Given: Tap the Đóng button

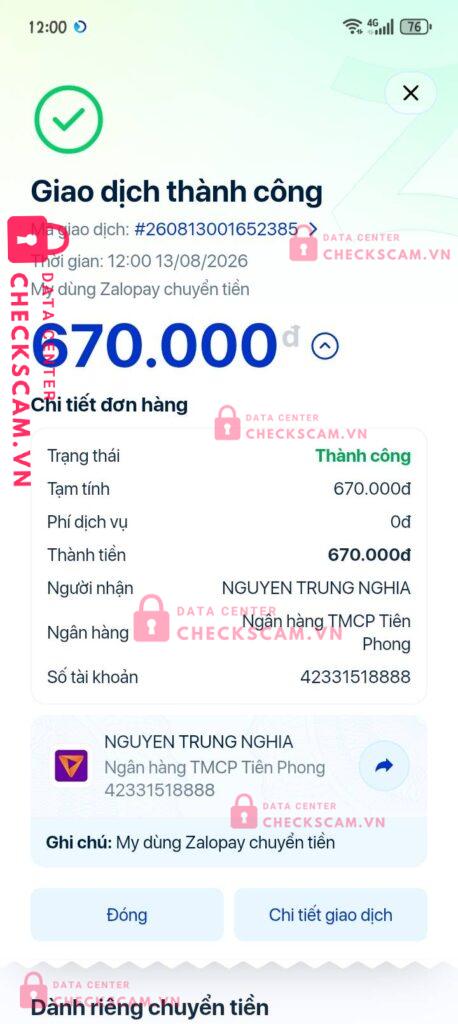Looking at the screenshot, I should 127,914.
